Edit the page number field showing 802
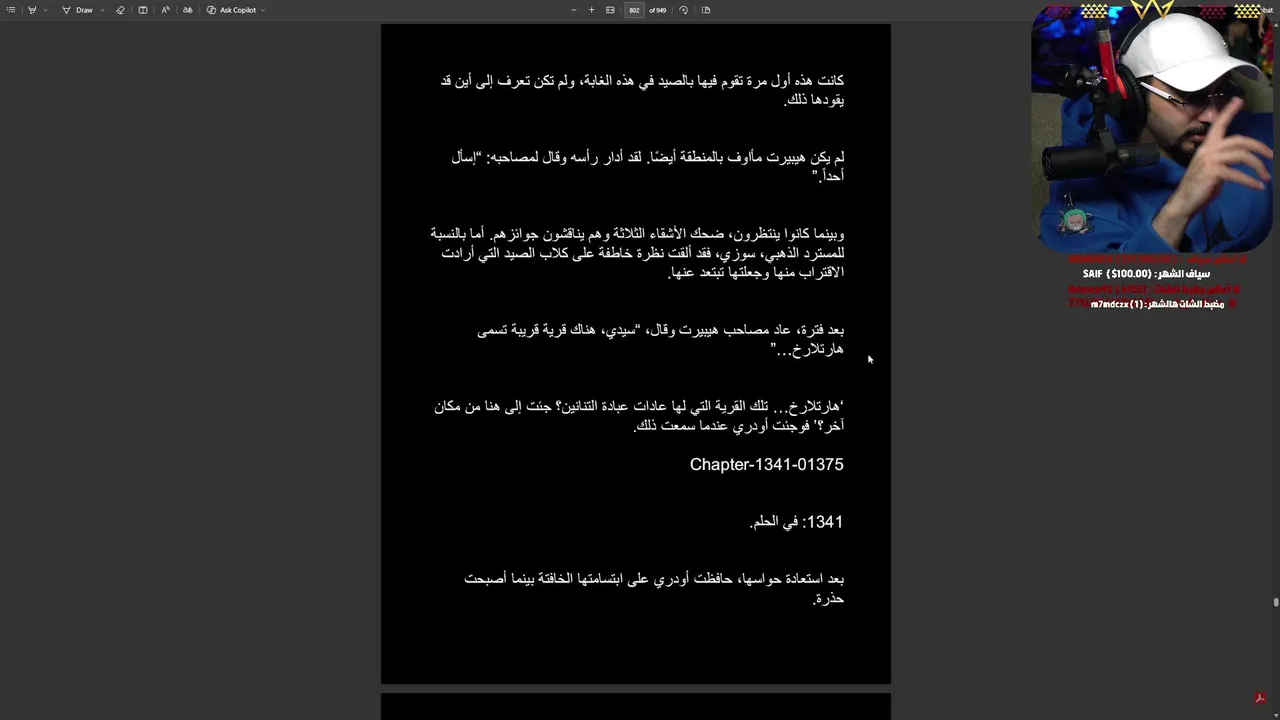The image size is (1280, 720). click(634, 10)
